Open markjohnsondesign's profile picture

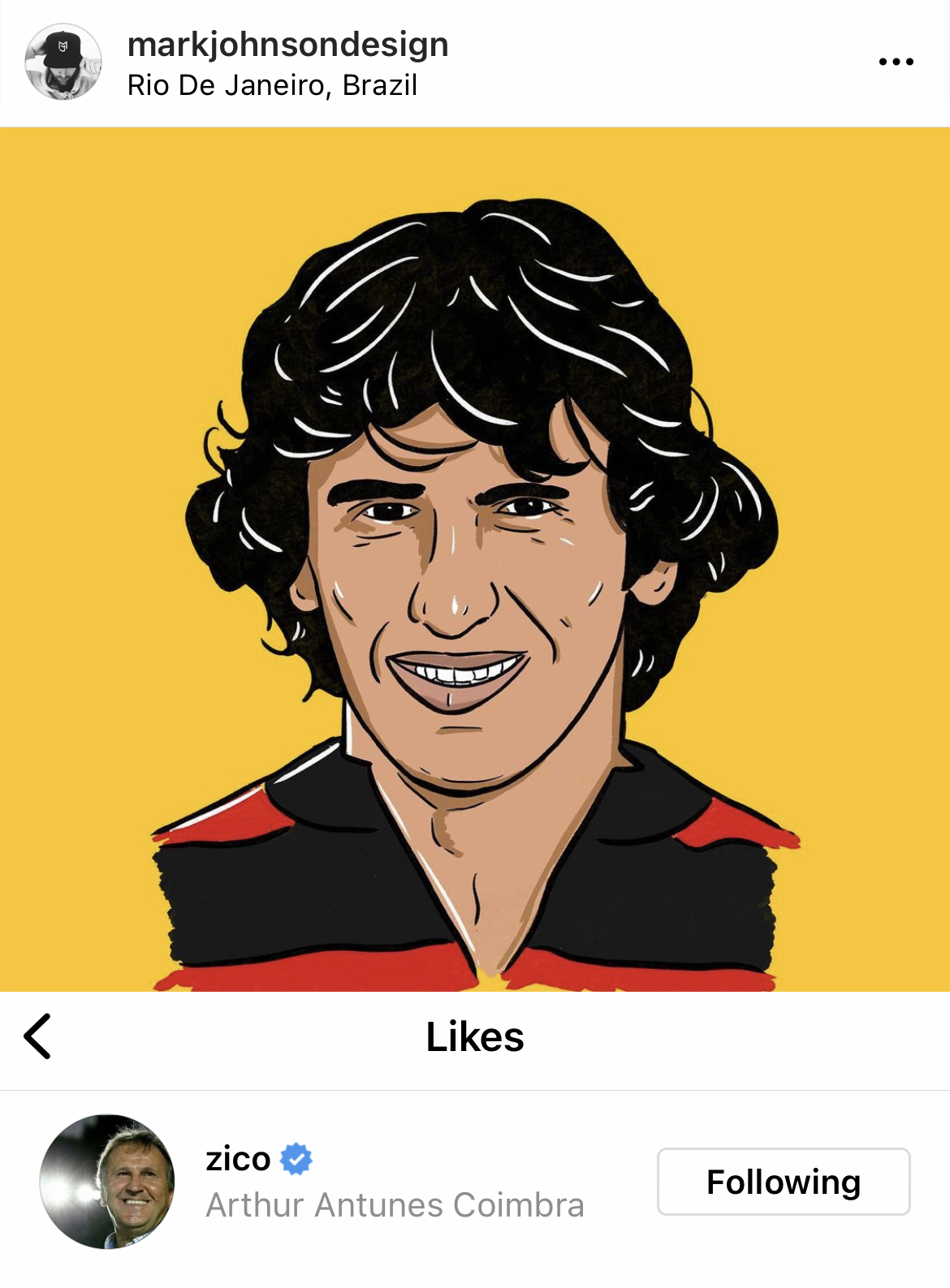click(x=63, y=62)
